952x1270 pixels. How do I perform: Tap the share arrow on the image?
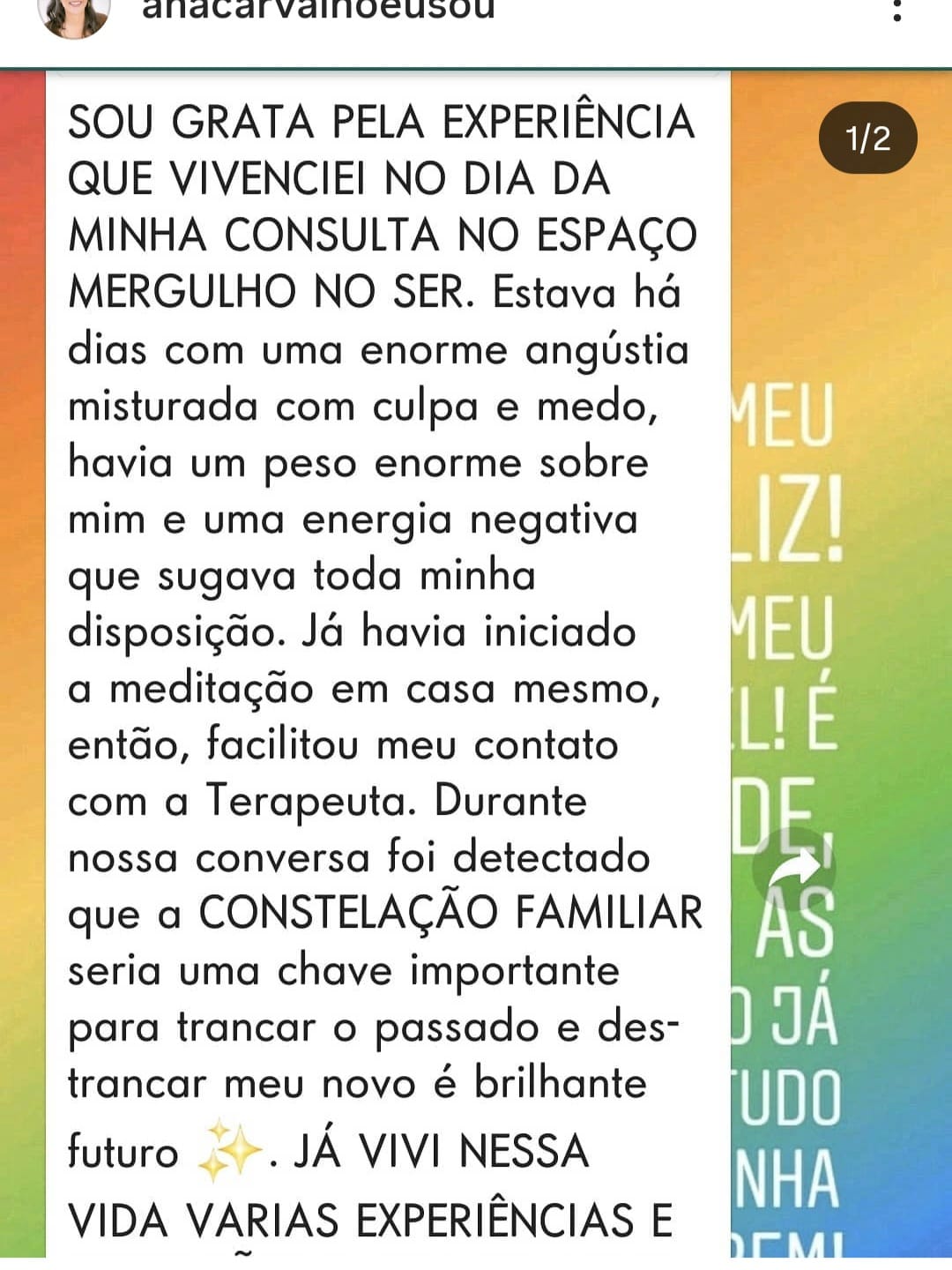click(792, 870)
